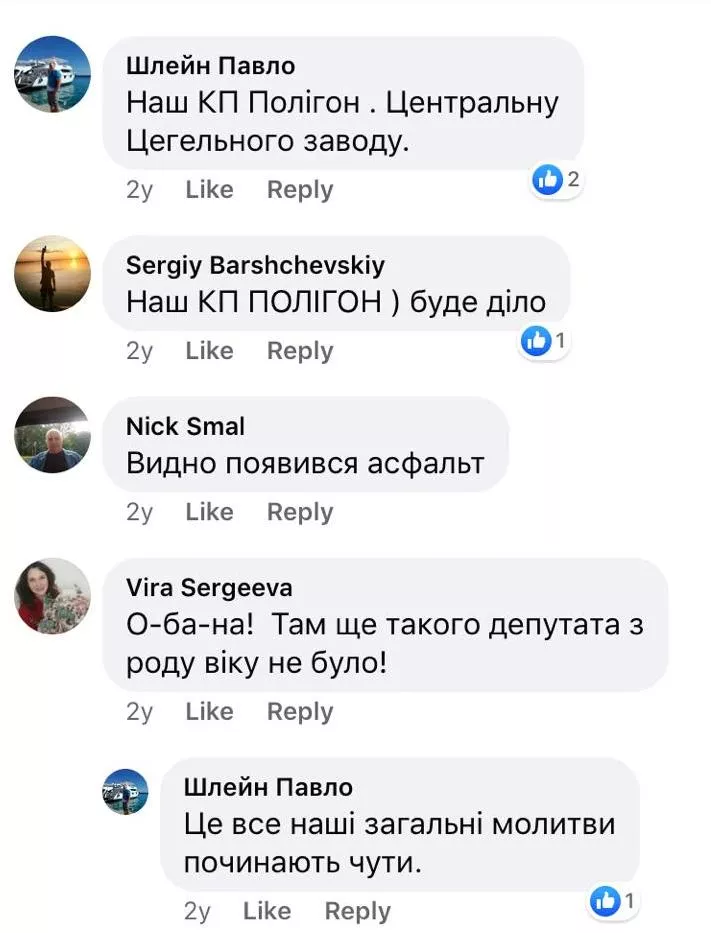Open Vira Sergeeva's profile picture
This screenshot has height=933, width=711.
click(x=53, y=596)
